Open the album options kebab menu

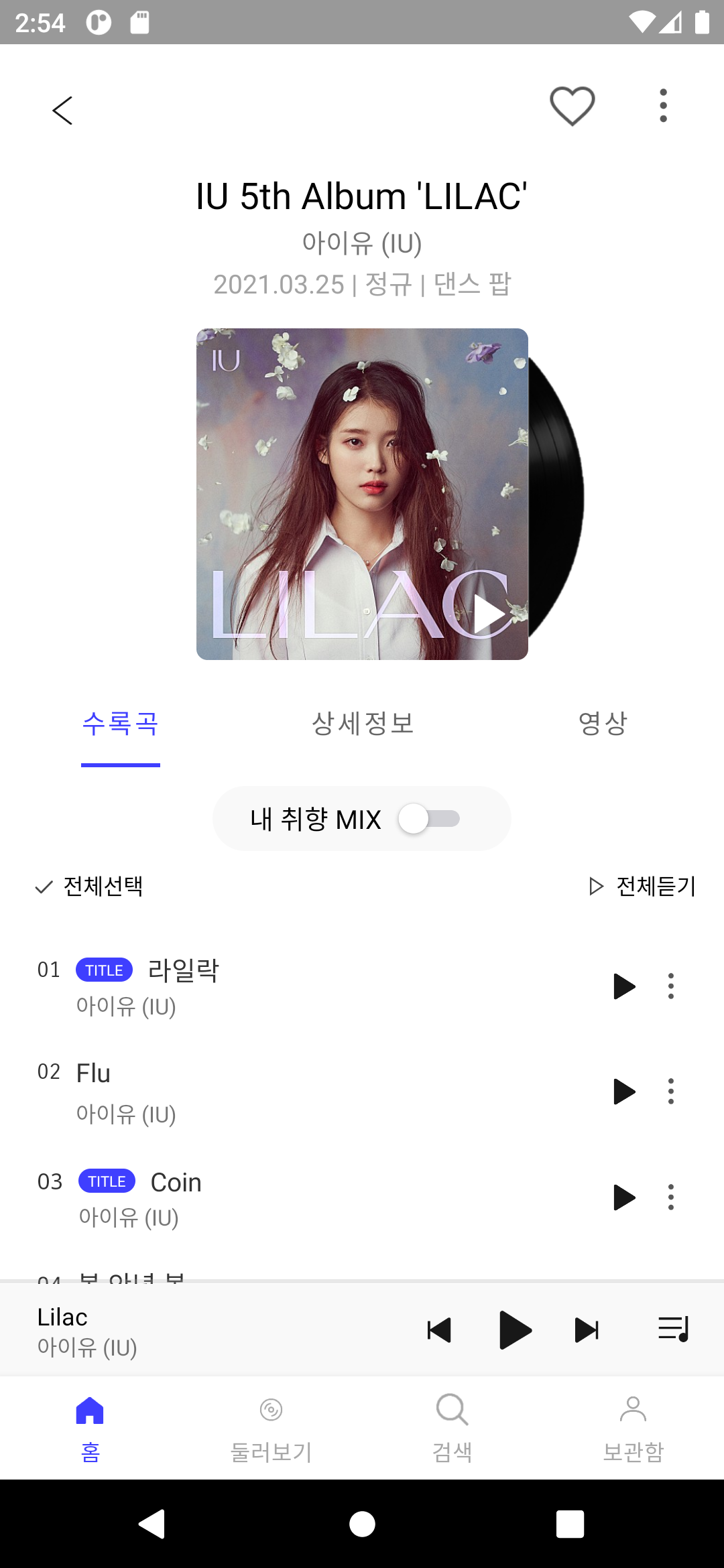pos(663,105)
